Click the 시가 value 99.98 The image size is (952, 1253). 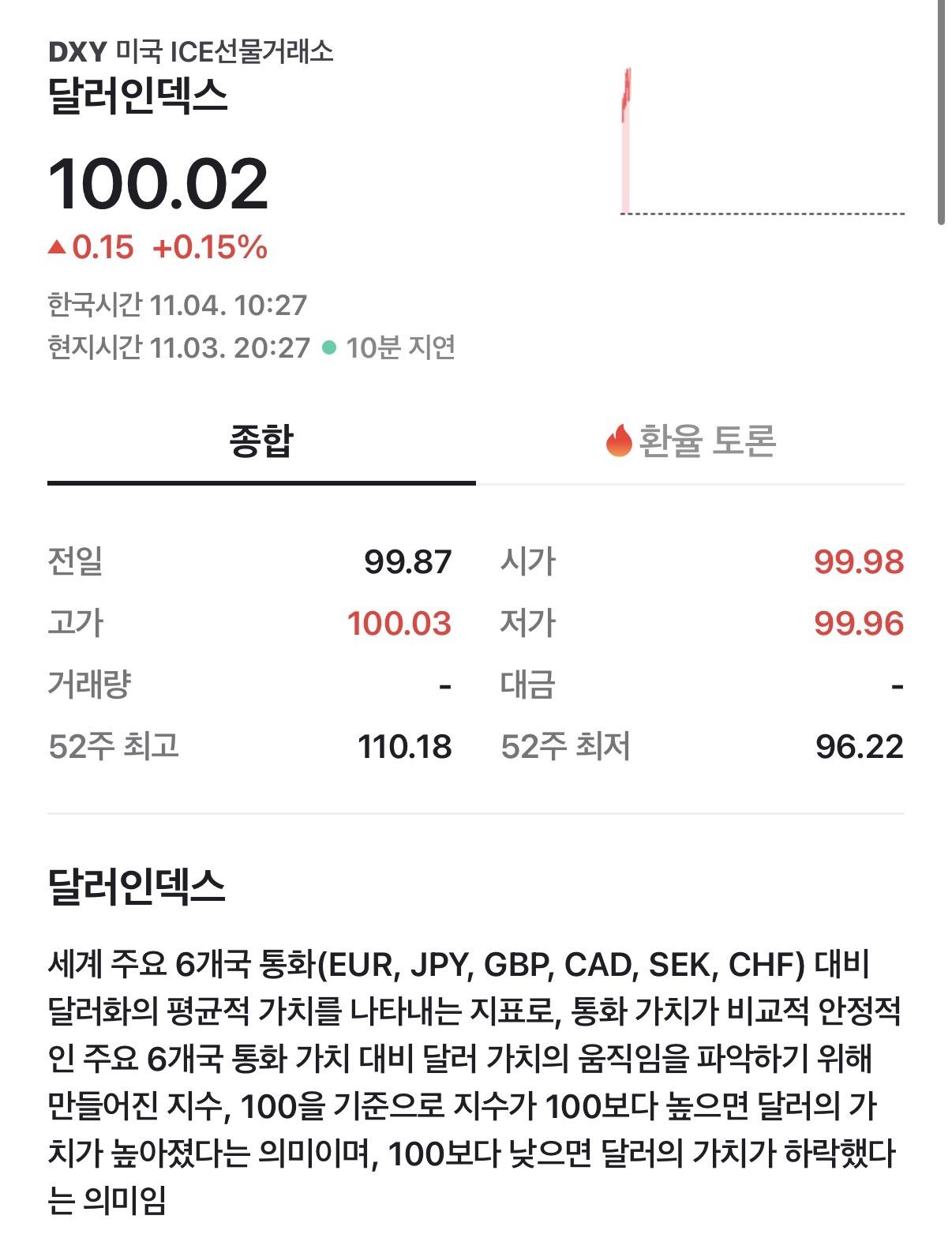[860, 561]
